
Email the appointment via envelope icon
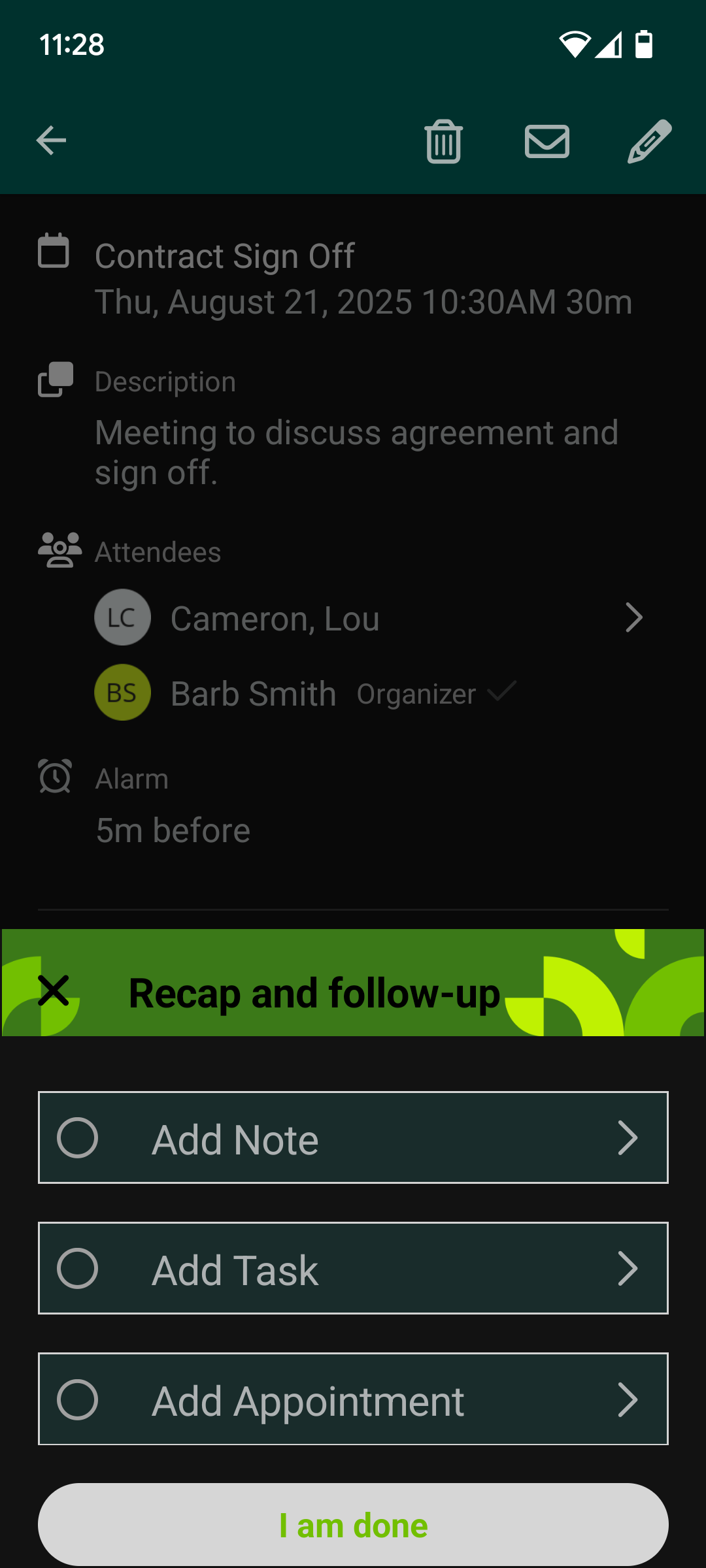point(547,141)
